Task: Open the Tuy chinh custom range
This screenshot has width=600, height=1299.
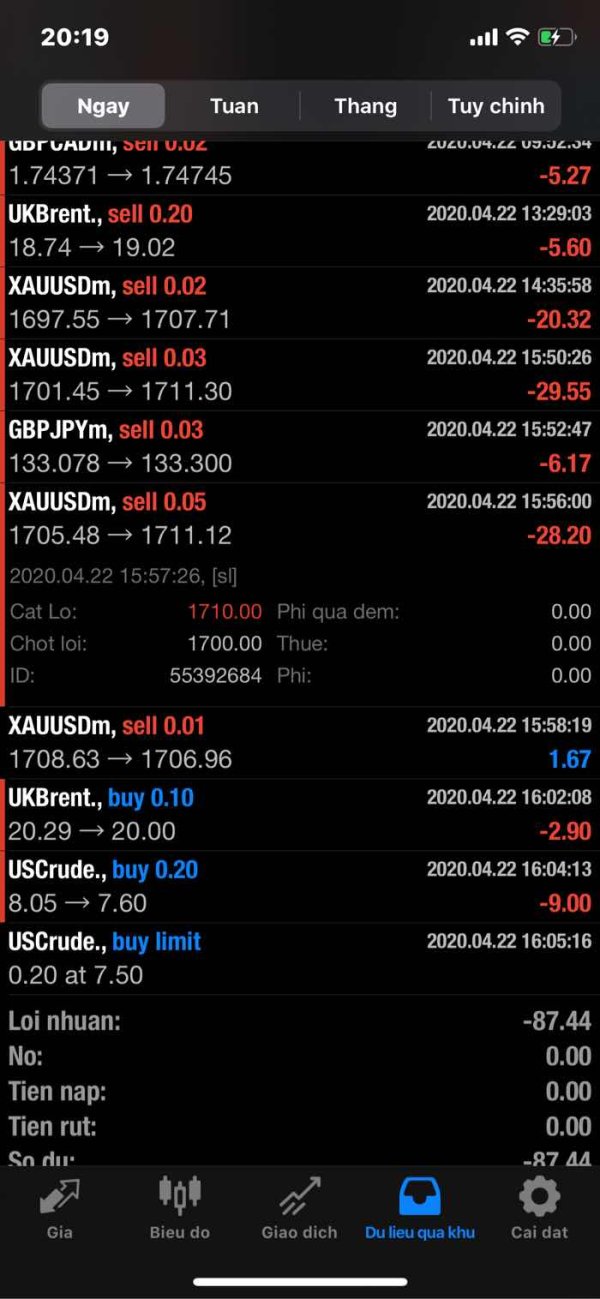Action: coord(496,106)
